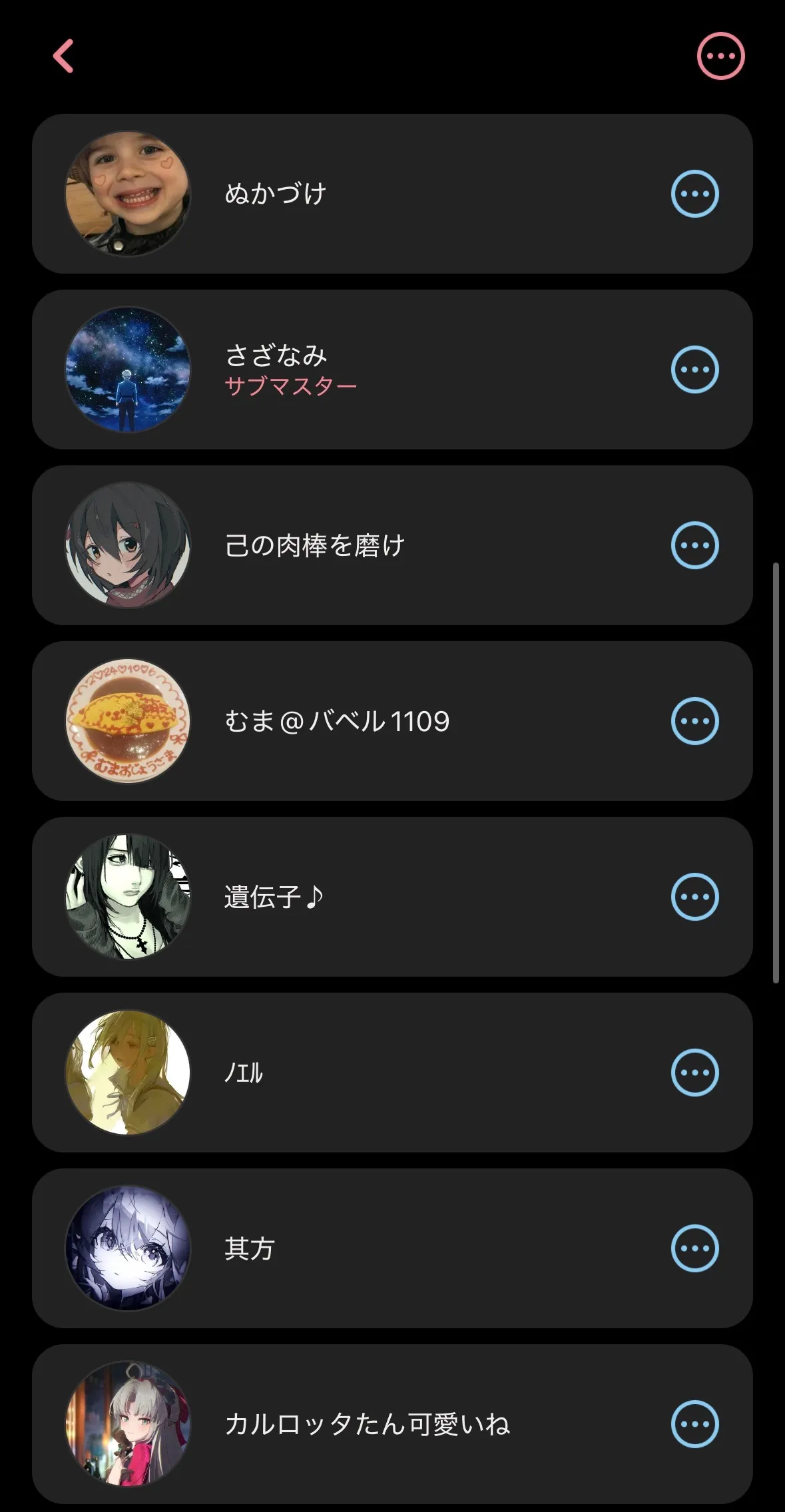Open options for 己の肉棒を磨け
The width and height of the screenshot is (785, 1512).
pos(694,545)
